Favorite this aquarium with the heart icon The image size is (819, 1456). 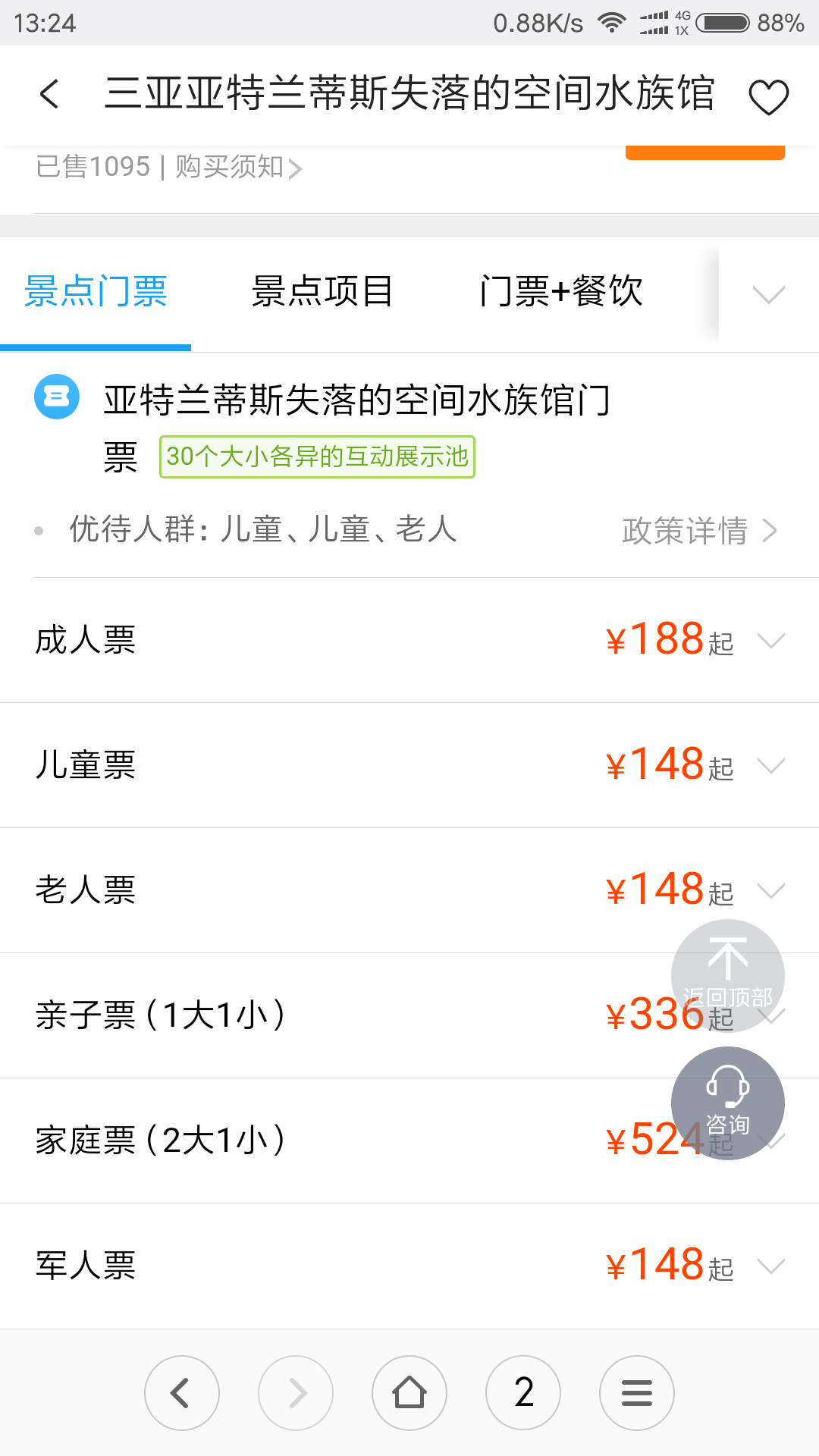coord(768,96)
